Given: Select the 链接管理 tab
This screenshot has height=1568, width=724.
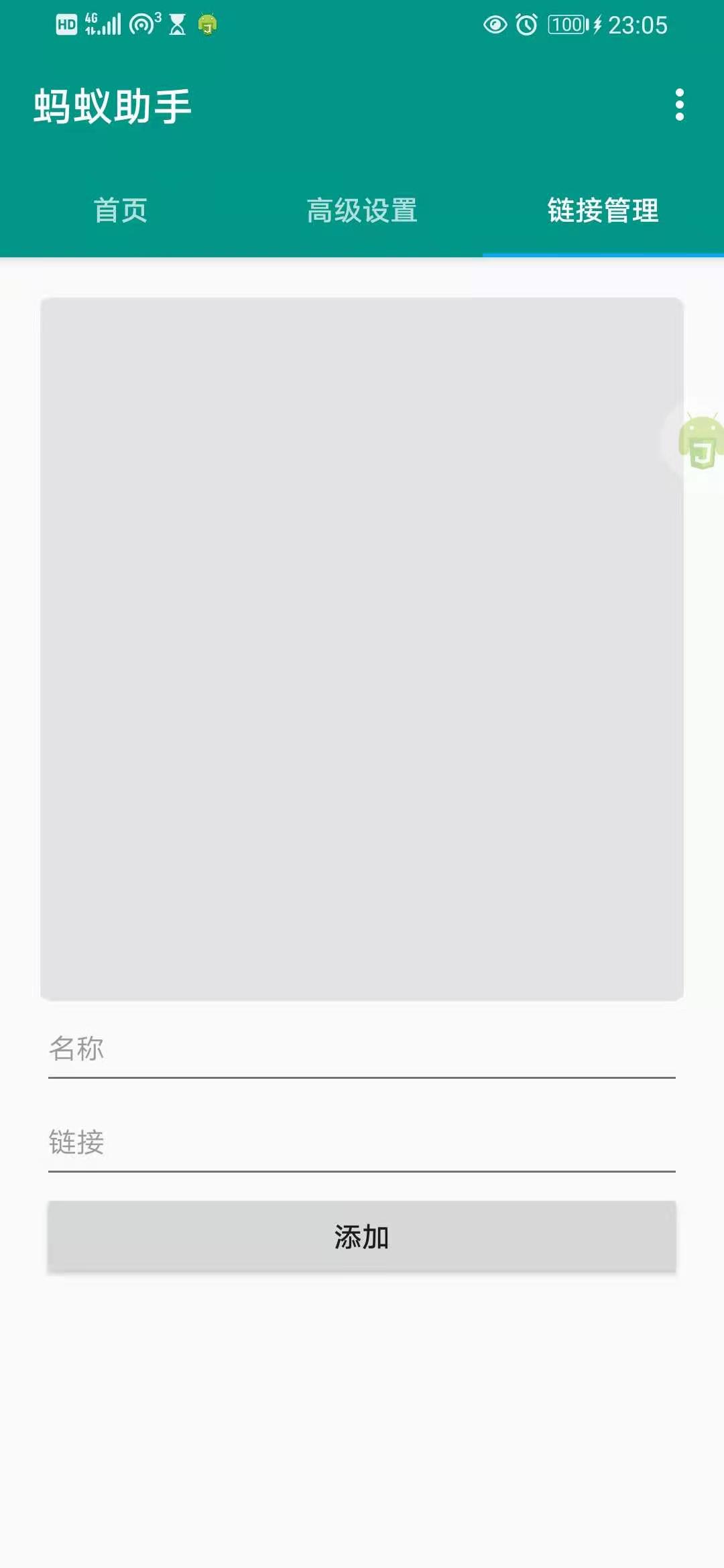Looking at the screenshot, I should 602,211.
